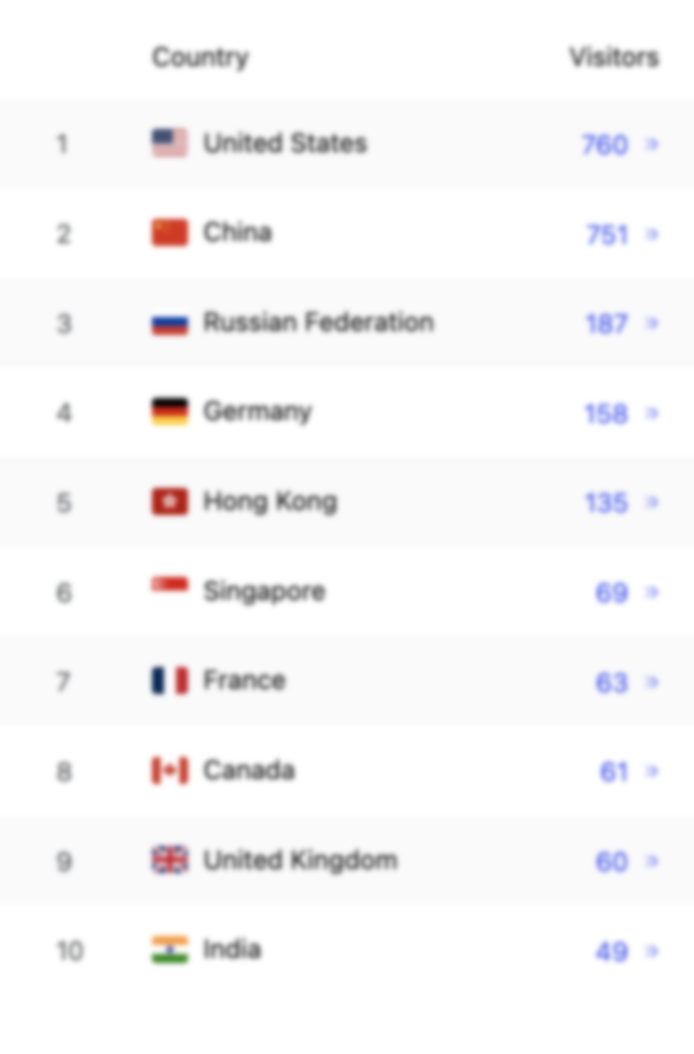Open United States visitors details
694x1054 pixels.
pyautogui.click(x=618, y=145)
